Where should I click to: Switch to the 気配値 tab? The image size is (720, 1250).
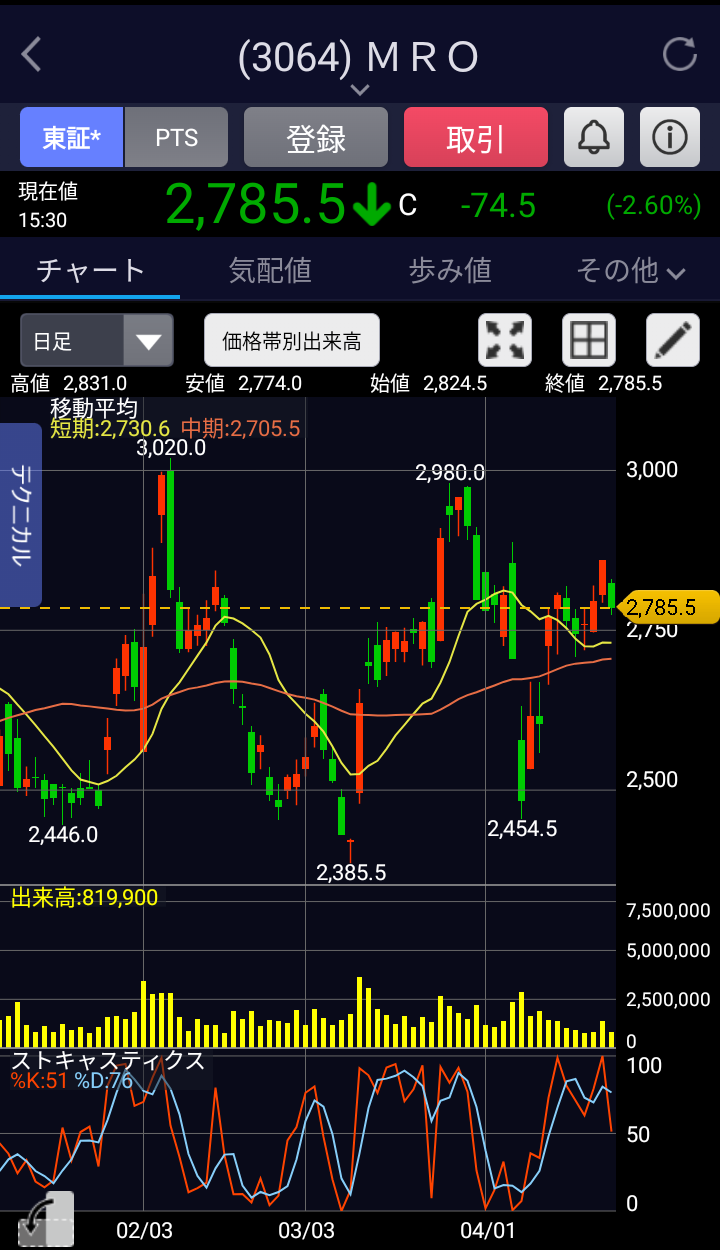pyautogui.click(x=270, y=270)
